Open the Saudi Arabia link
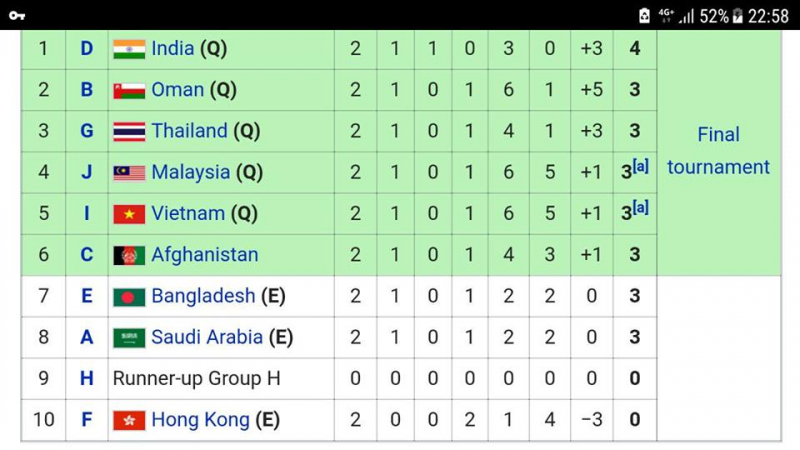The height and width of the screenshot is (450, 800). point(206,337)
